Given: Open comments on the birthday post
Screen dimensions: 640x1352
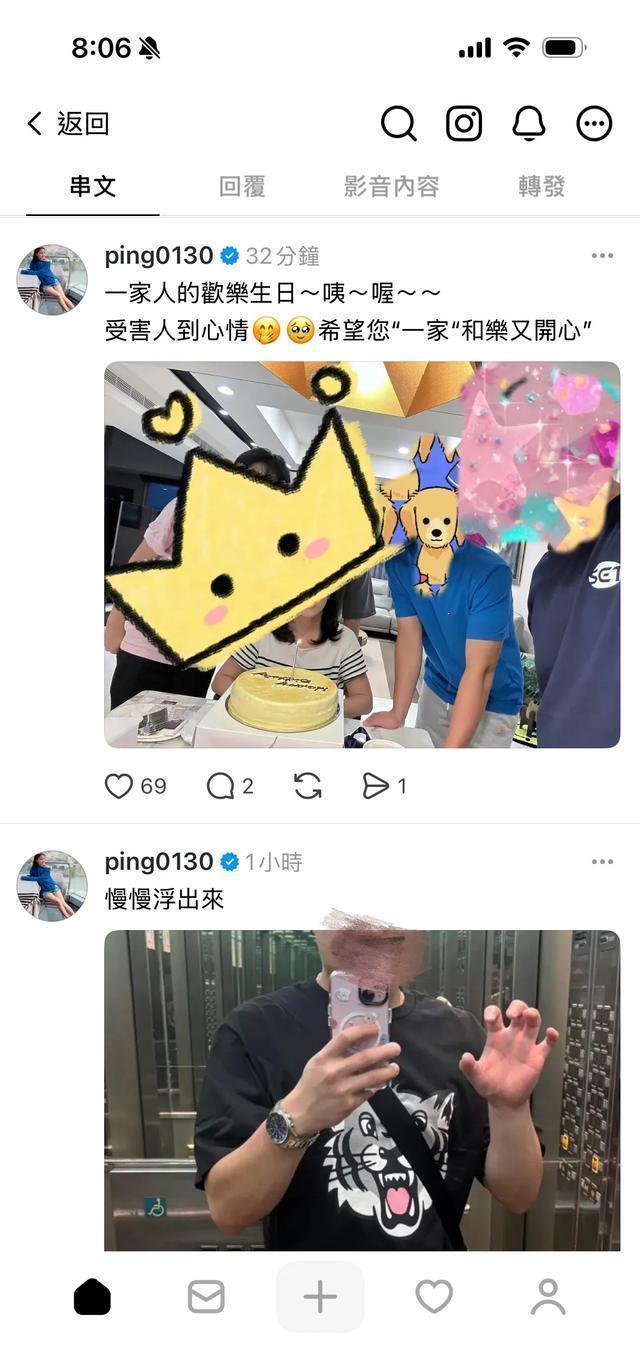Looking at the screenshot, I should click(x=220, y=786).
